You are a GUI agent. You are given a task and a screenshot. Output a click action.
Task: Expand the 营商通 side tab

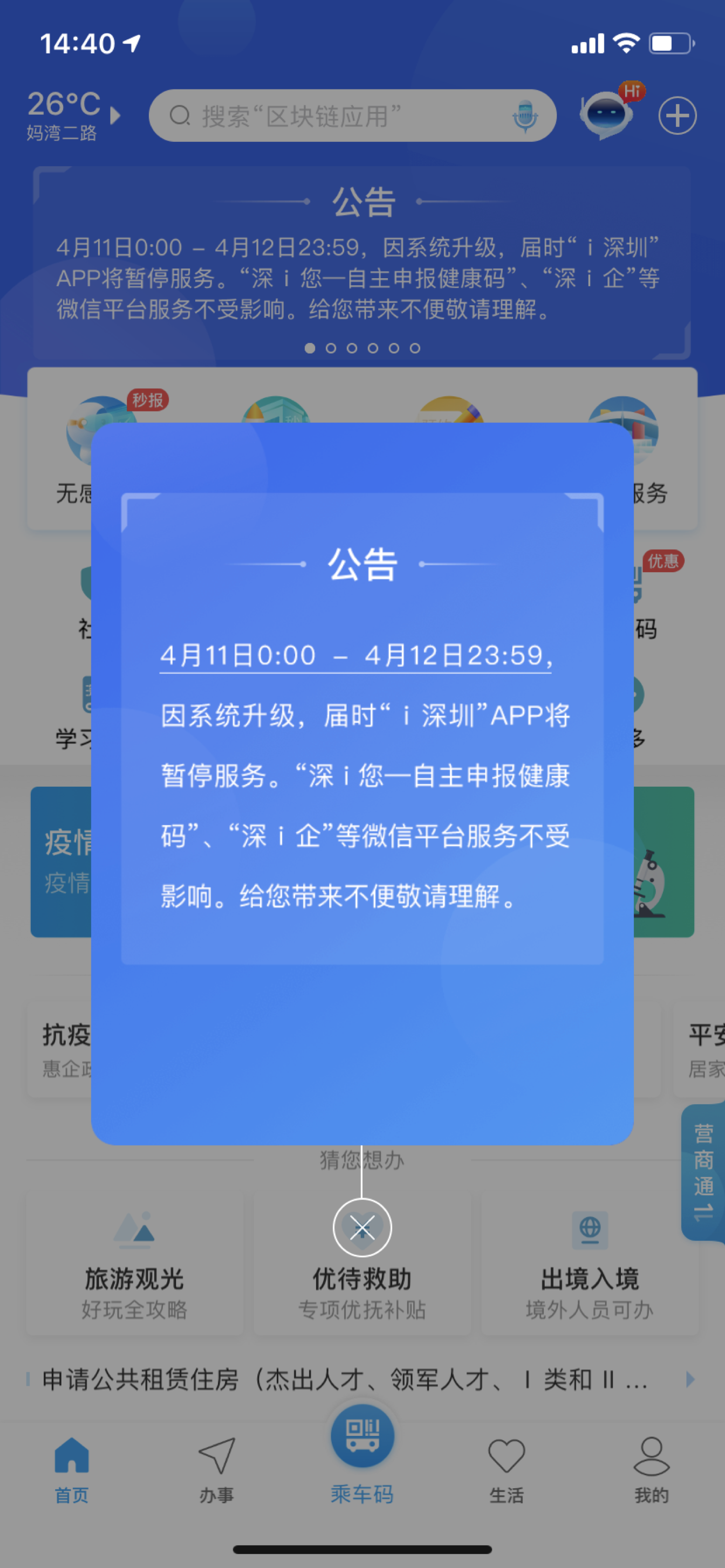(703, 1172)
